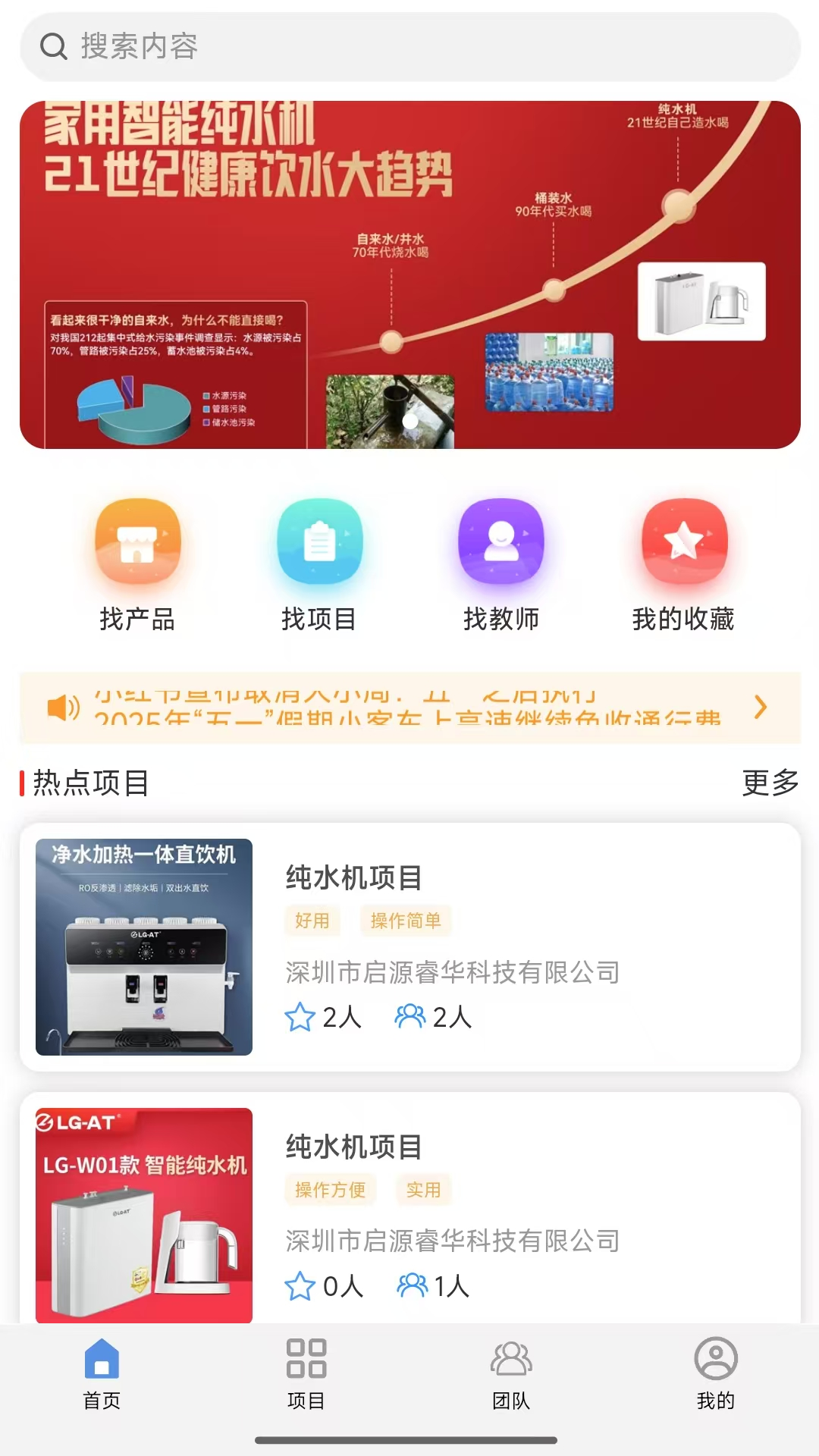Open 我的收藏 (My Favorites) star icon
The height and width of the screenshot is (1456, 819).
pos(683,541)
